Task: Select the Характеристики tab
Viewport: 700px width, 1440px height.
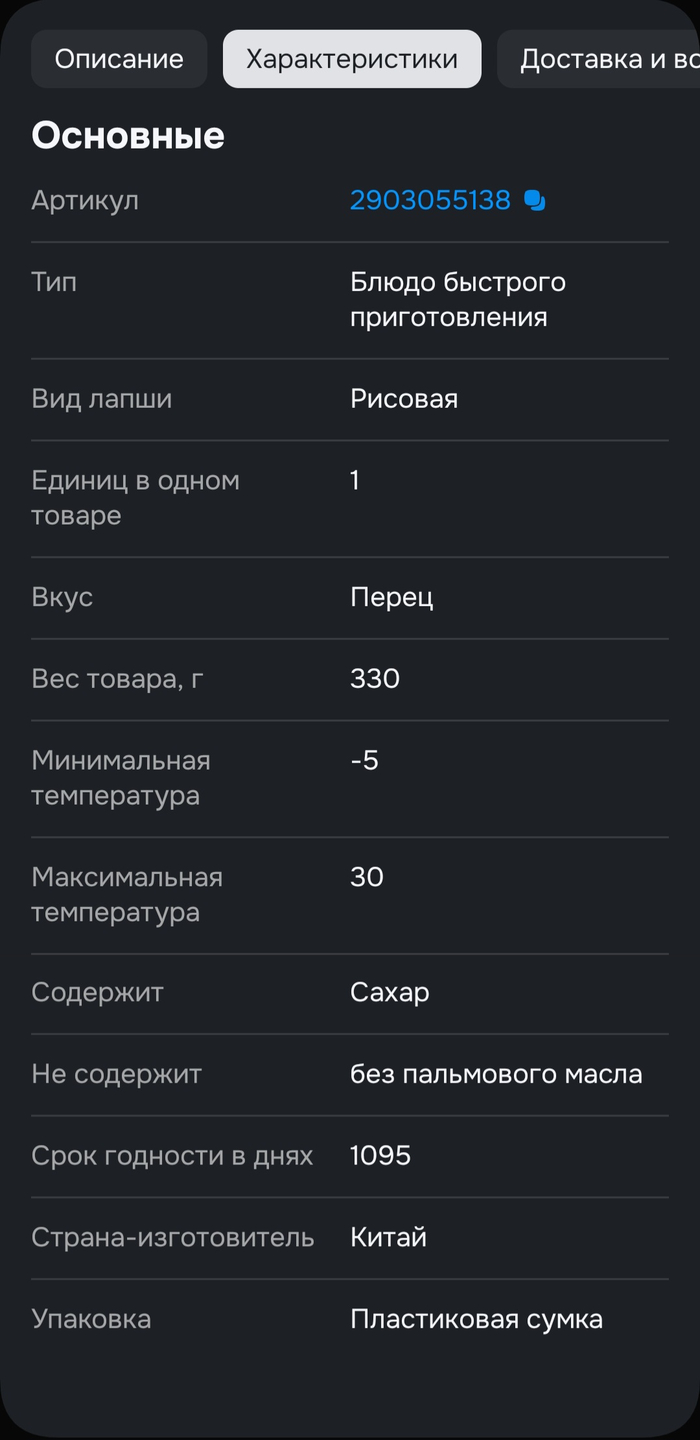Action: pyautogui.click(x=352, y=59)
